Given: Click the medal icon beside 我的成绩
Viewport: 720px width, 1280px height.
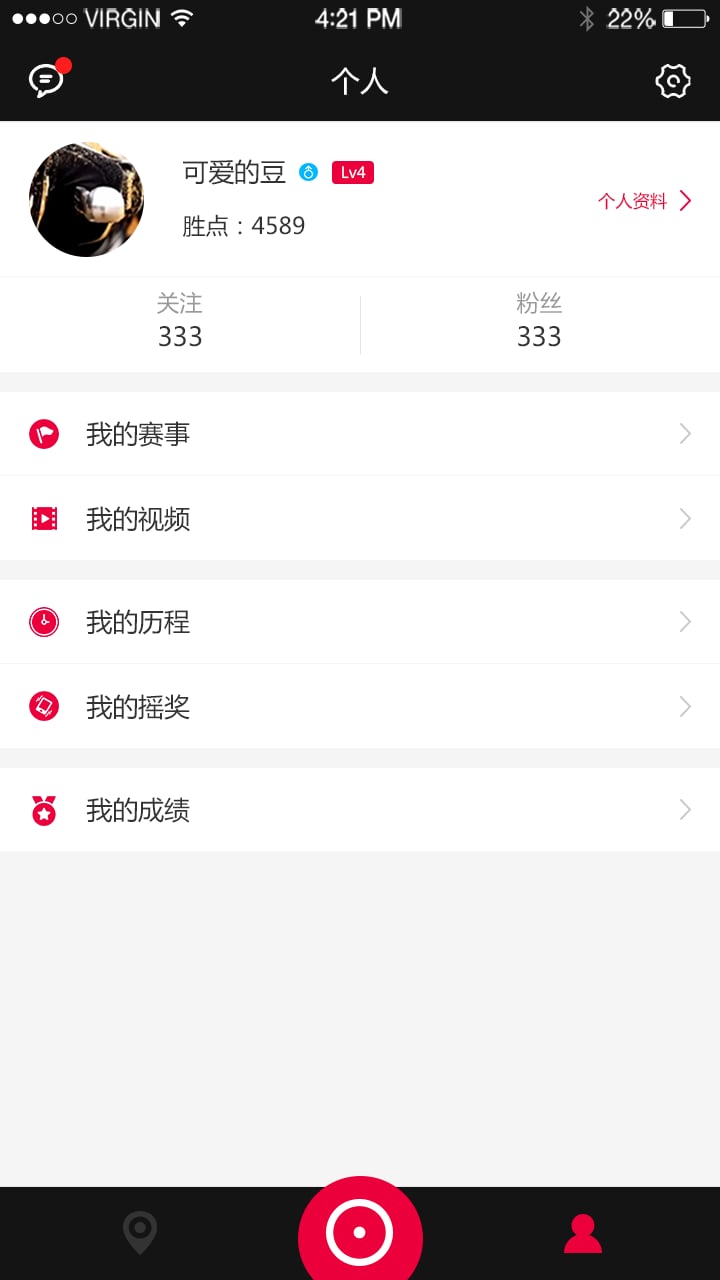Looking at the screenshot, I should tap(44, 809).
